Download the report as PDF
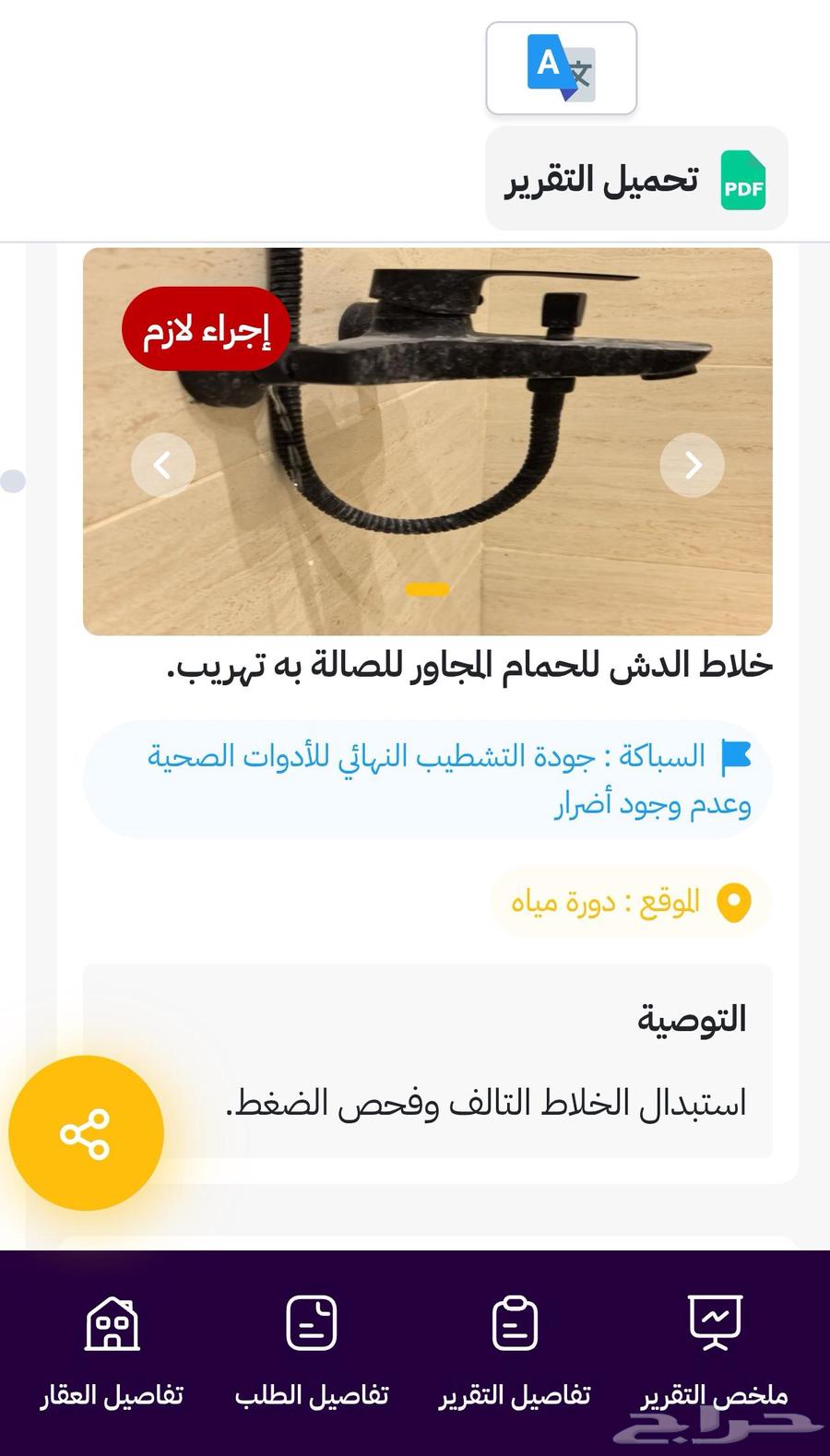The height and width of the screenshot is (1456, 830). [636, 179]
